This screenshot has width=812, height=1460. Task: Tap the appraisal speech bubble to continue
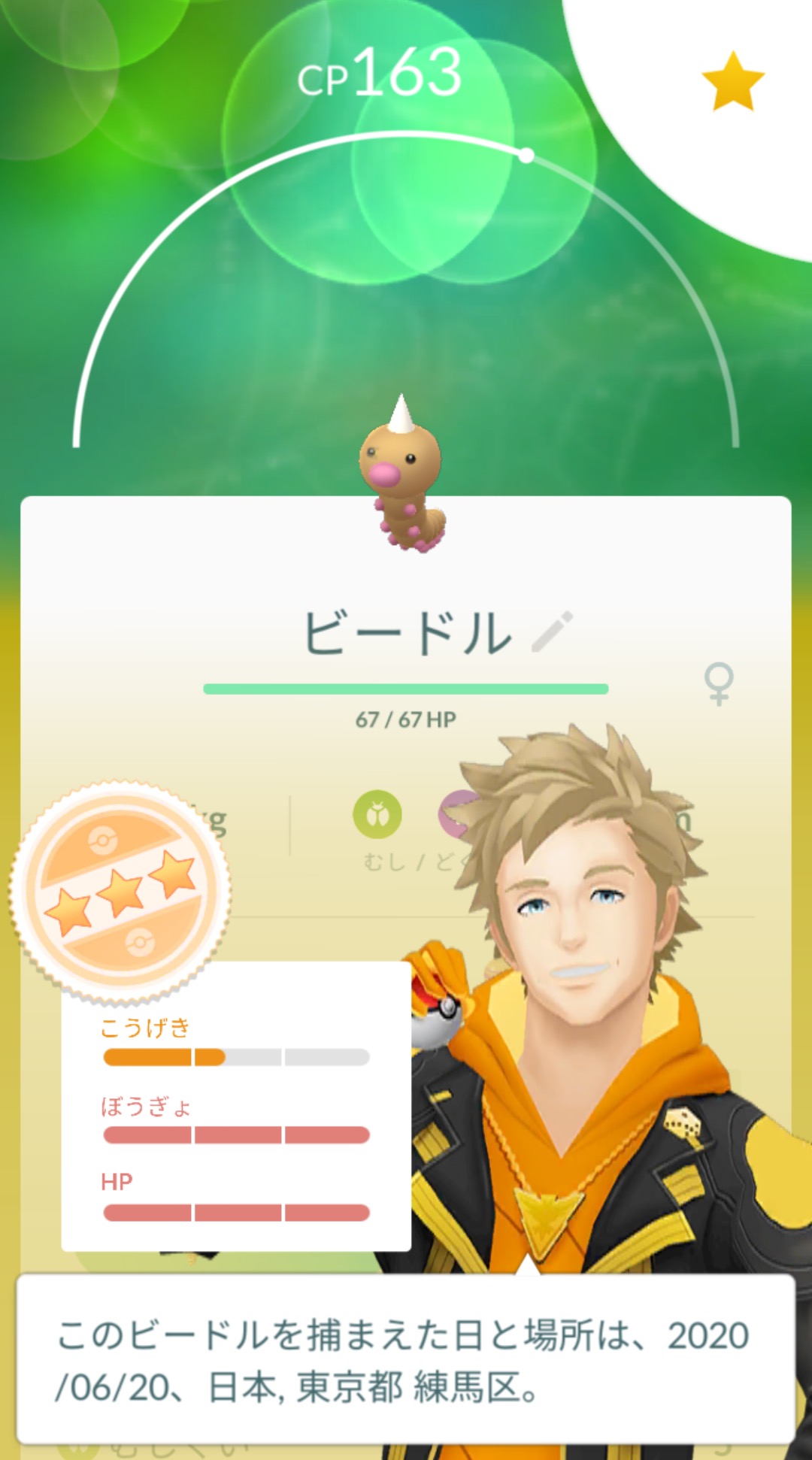[406, 1359]
